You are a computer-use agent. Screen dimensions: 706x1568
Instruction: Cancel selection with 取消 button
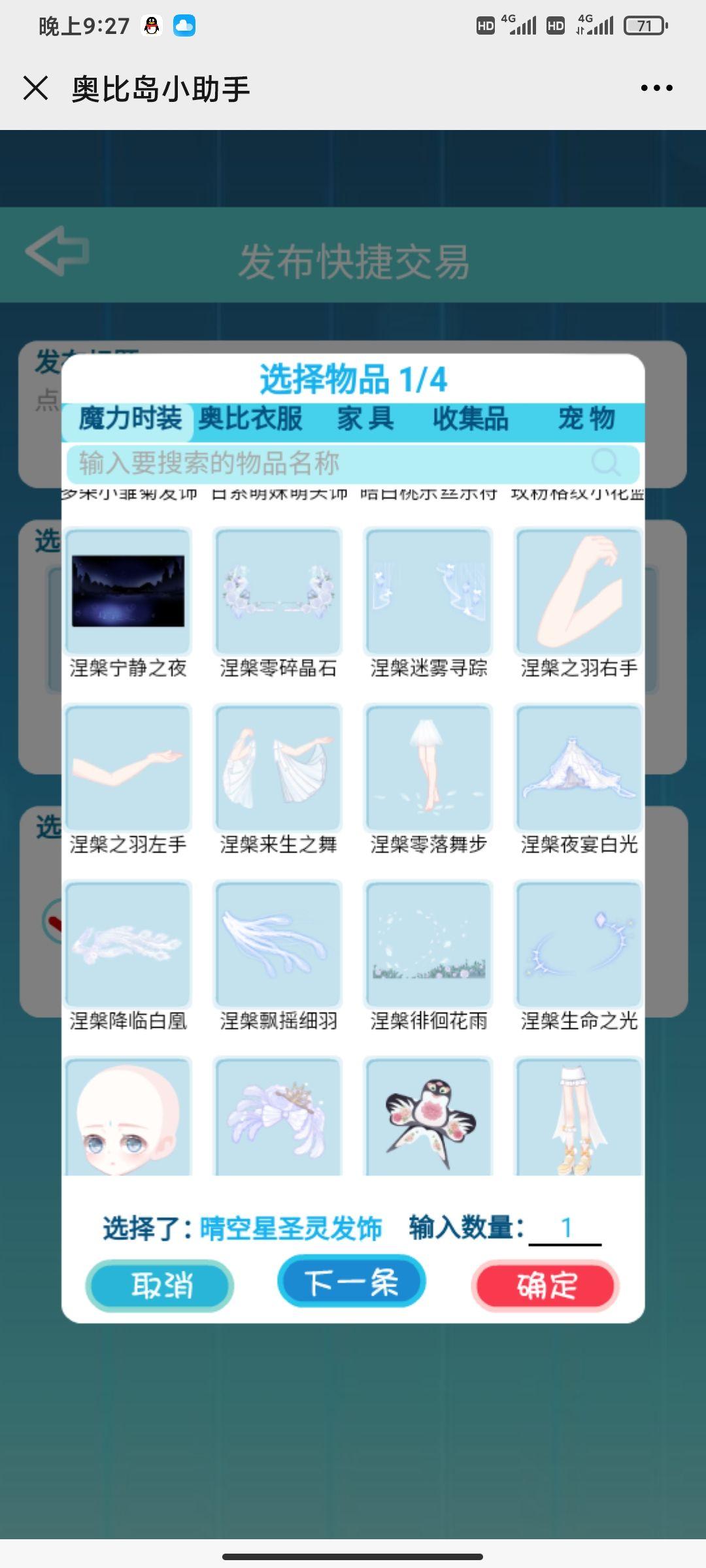(160, 1285)
